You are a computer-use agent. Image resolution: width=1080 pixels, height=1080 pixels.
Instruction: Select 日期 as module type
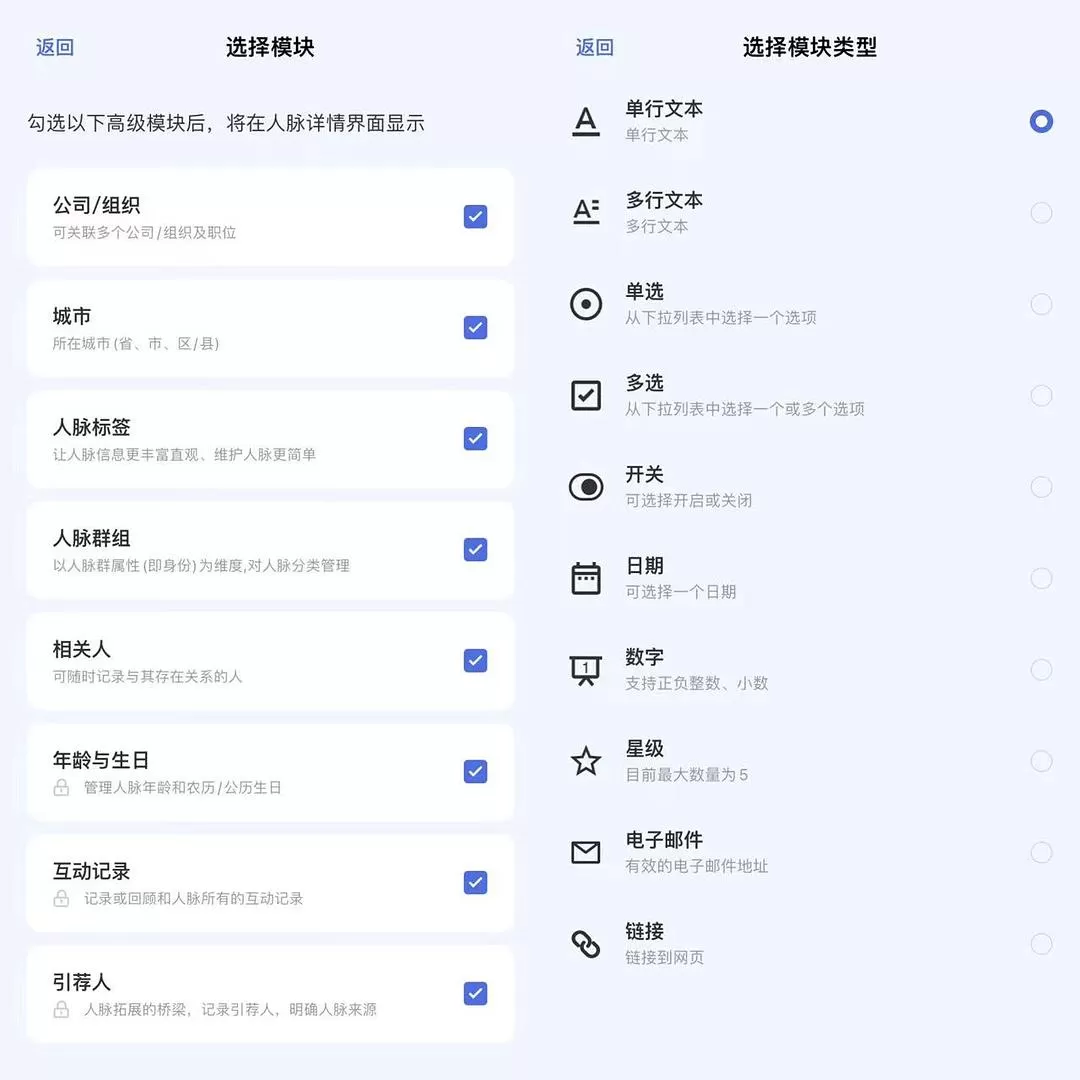[1041, 578]
